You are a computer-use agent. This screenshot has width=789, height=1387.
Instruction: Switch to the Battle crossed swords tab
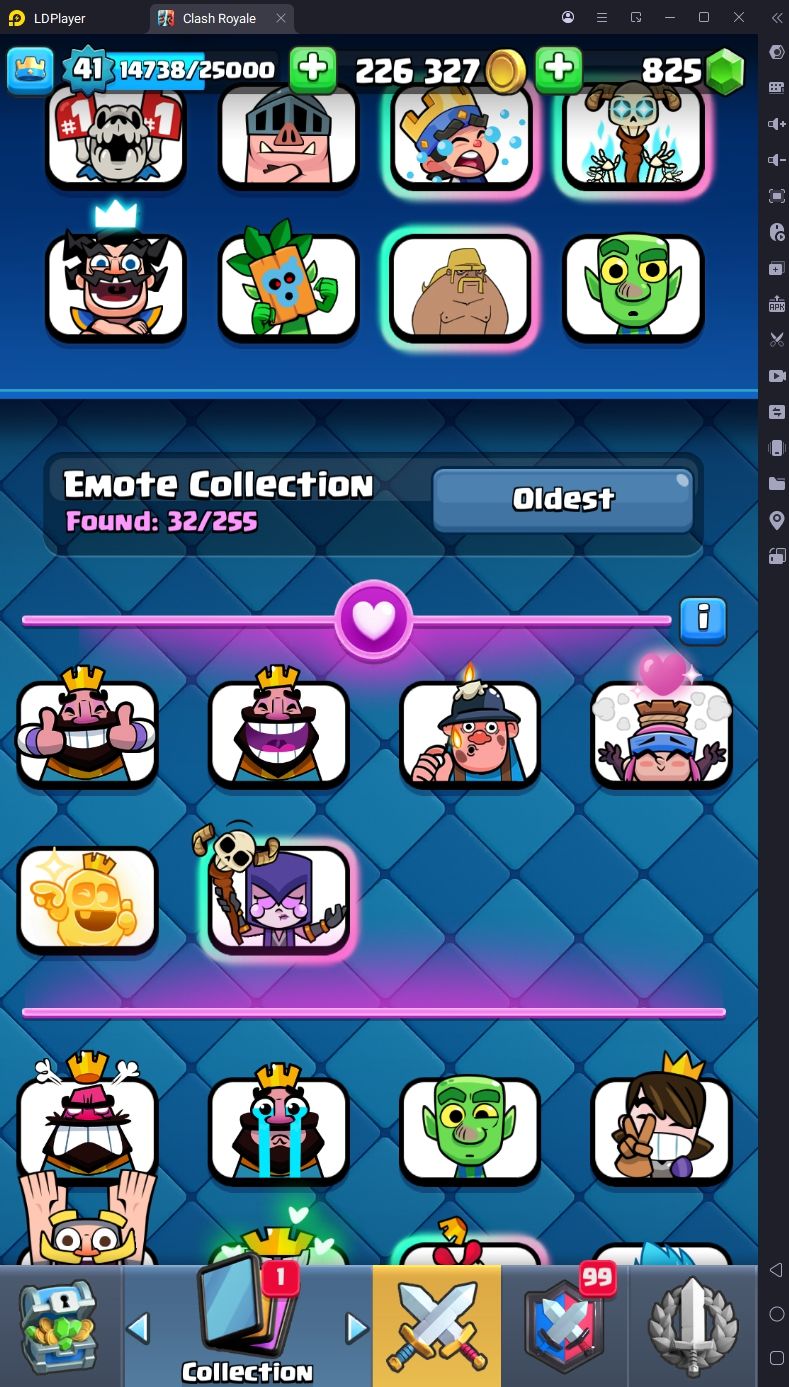[x=436, y=1326]
